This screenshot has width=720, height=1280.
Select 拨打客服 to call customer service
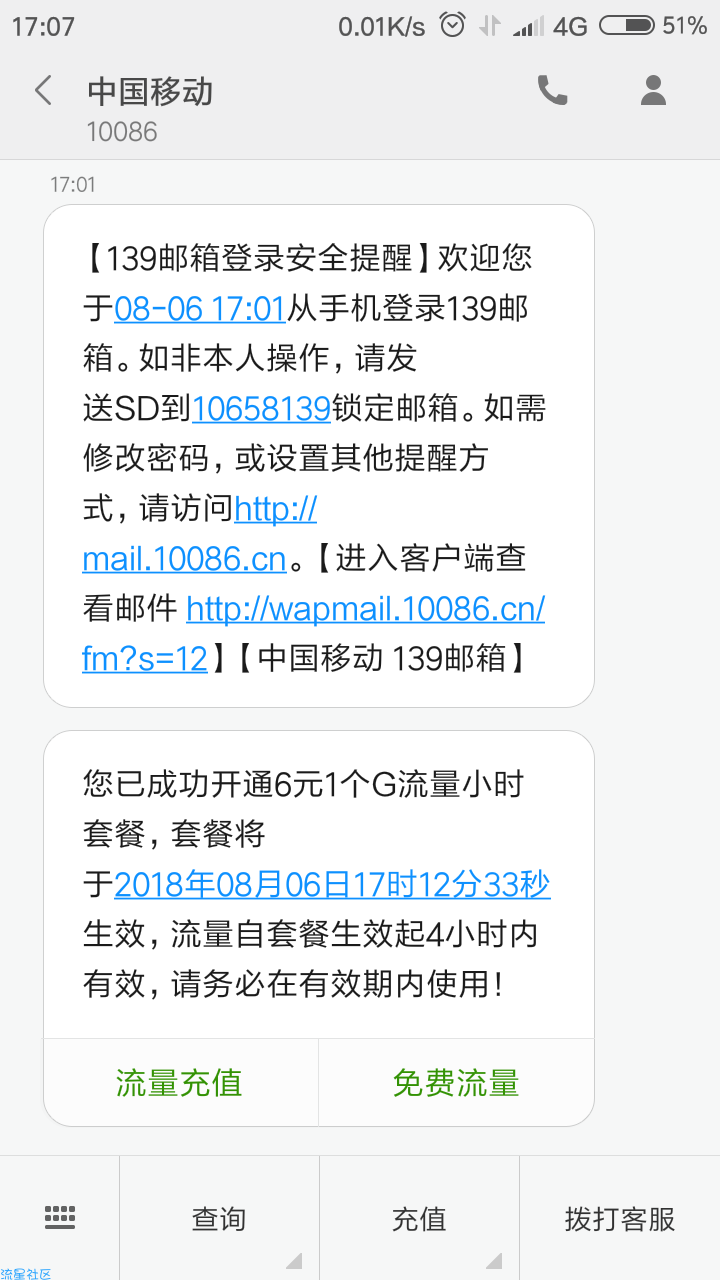pos(620,1218)
